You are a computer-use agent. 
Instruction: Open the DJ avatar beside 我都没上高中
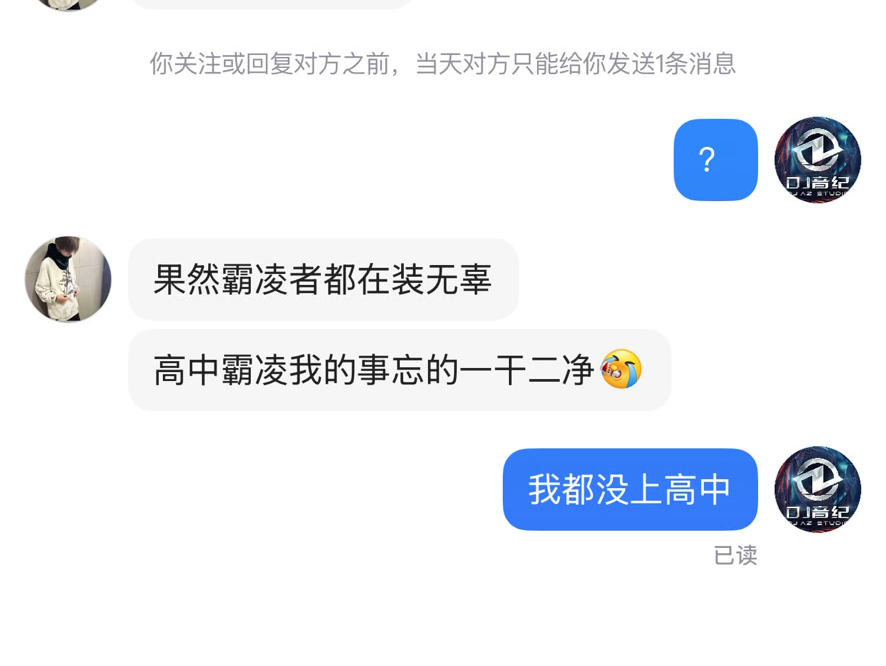click(x=817, y=489)
